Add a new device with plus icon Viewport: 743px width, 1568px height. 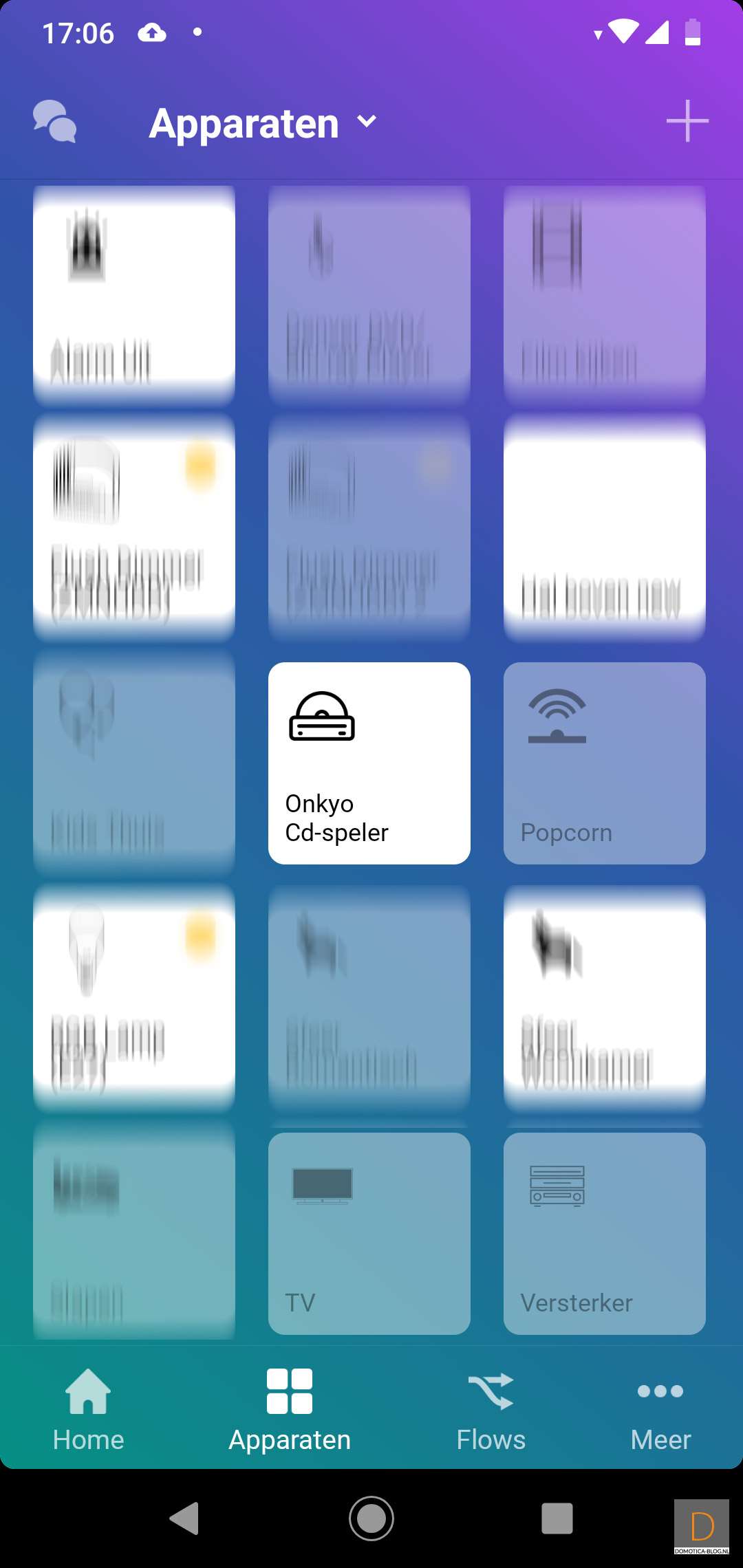(x=687, y=121)
